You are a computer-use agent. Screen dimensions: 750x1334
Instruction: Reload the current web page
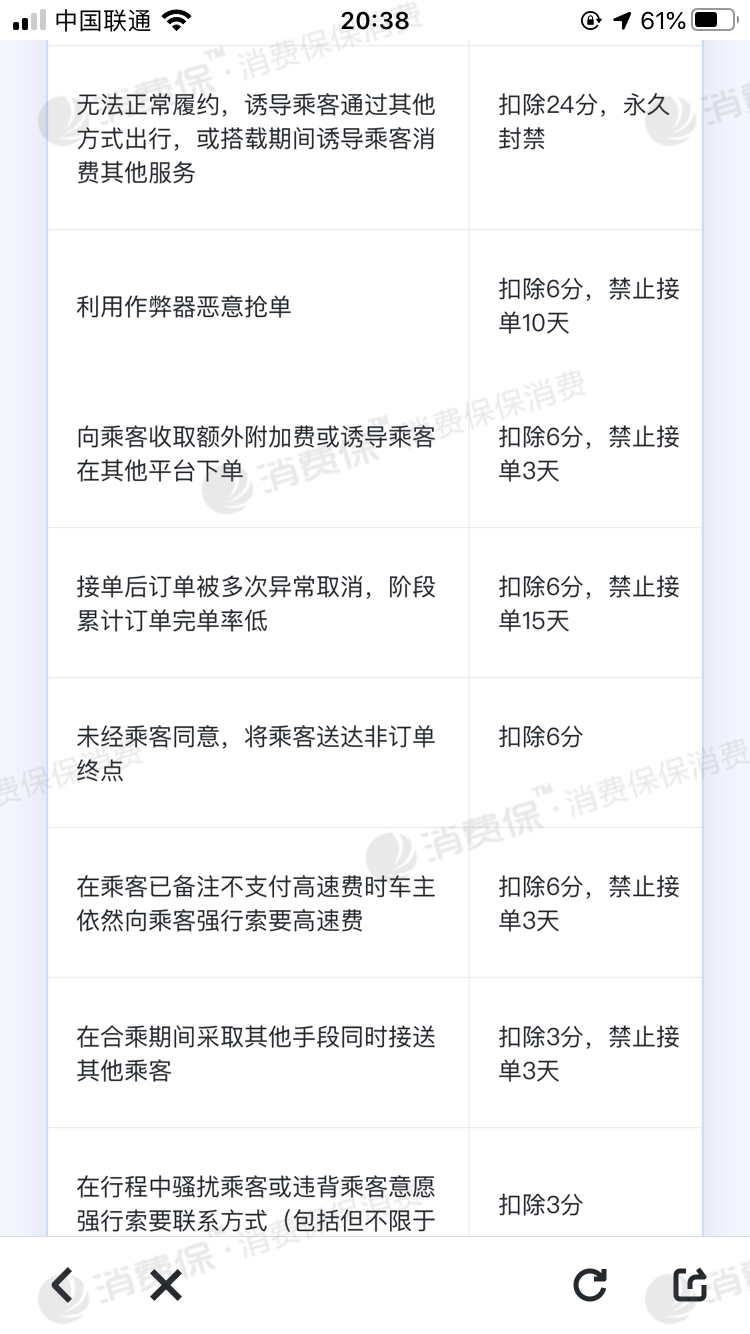(590, 1284)
